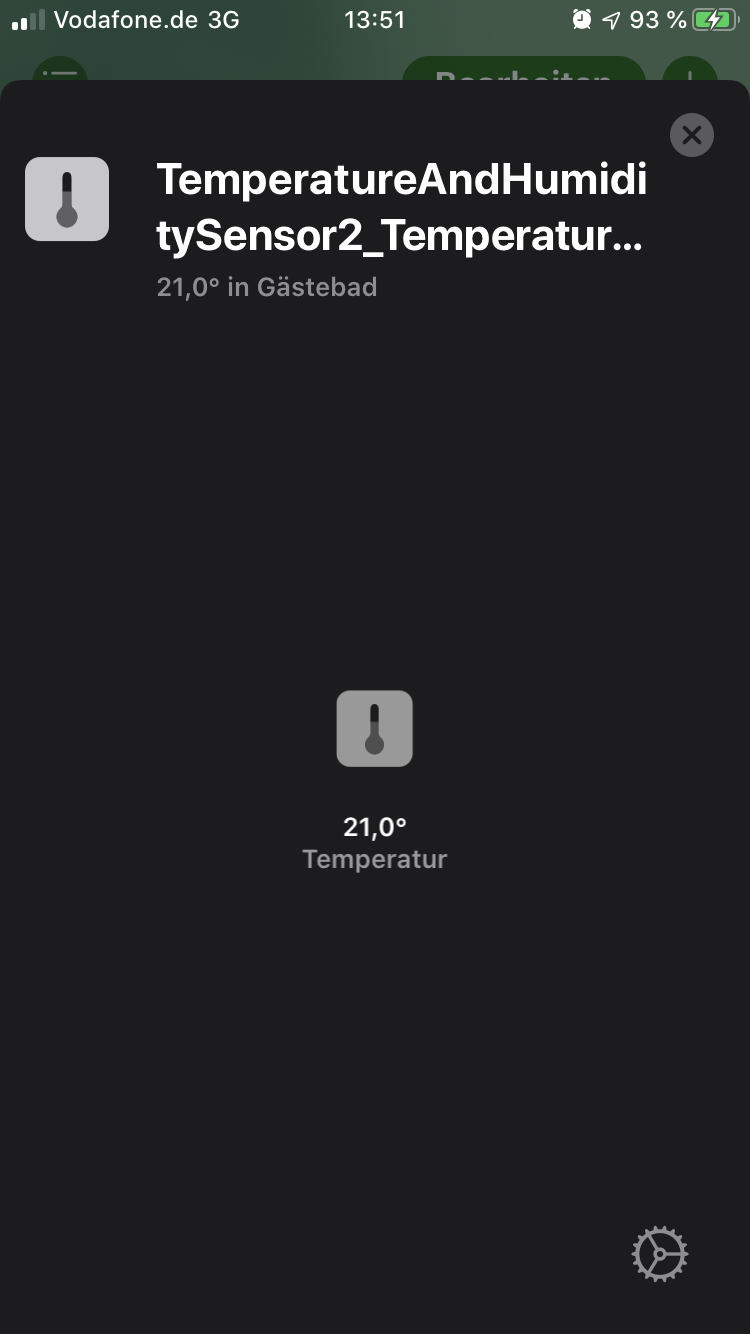The image size is (750, 1334).
Task: Open the sensor settings gear
Action: (660, 1254)
